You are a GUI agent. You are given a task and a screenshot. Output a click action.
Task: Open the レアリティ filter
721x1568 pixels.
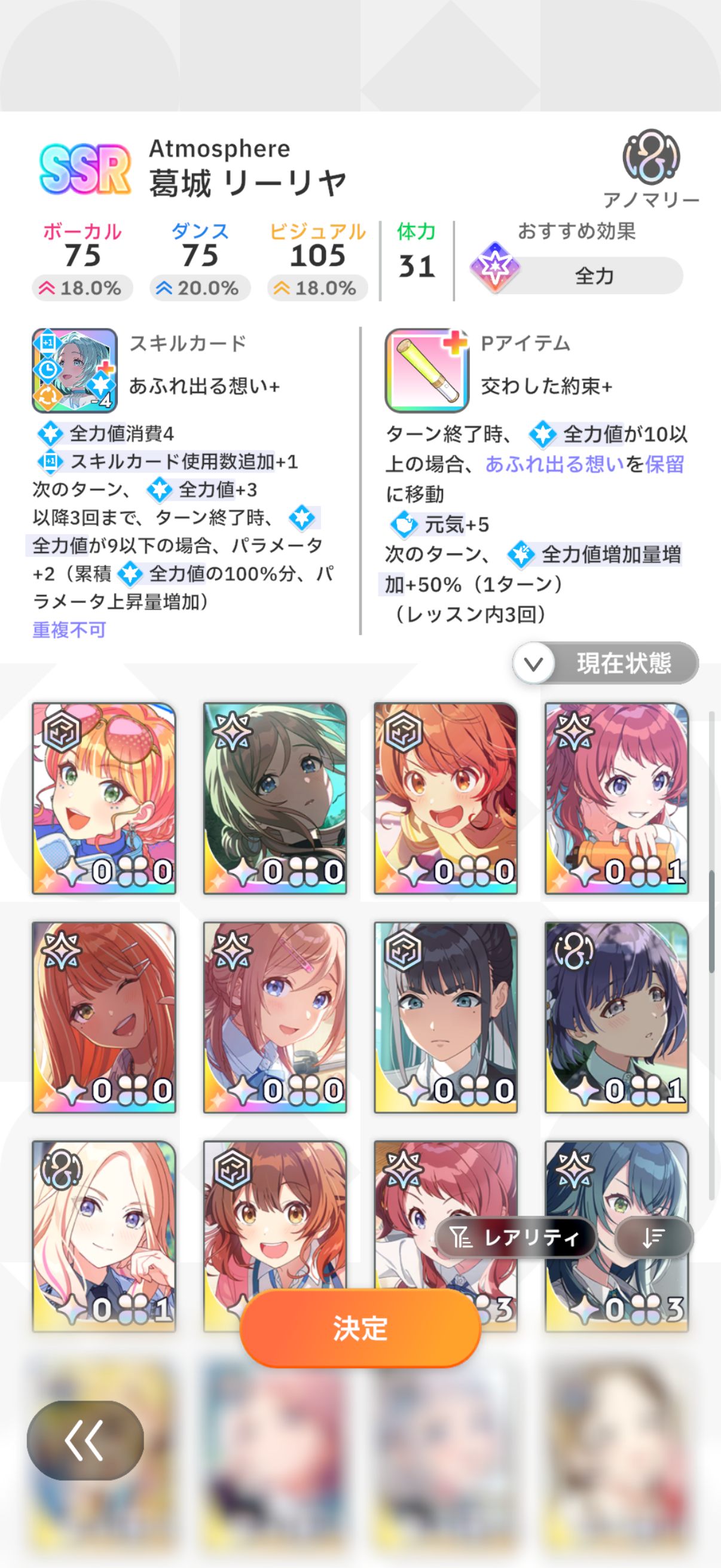(x=515, y=1237)
